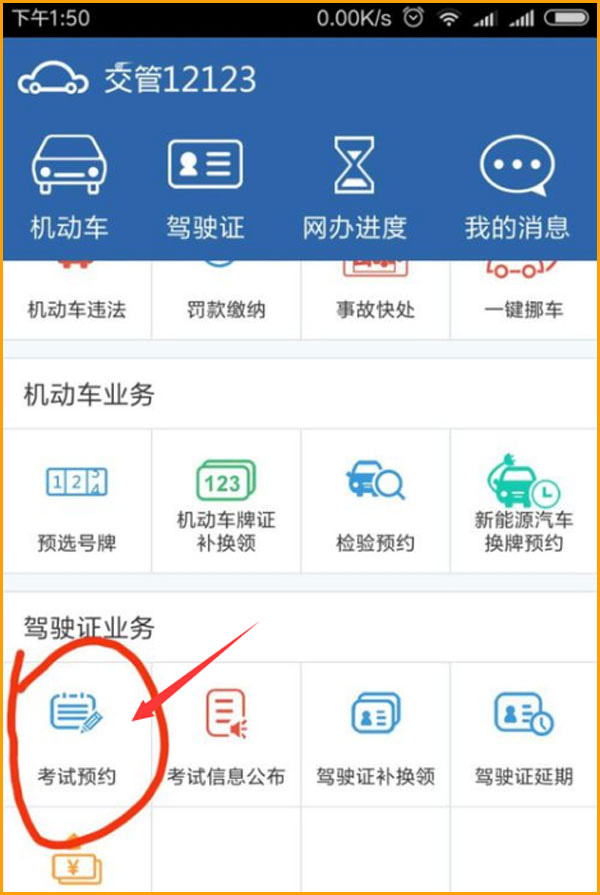
Task: Open 检验预约 inspection appointment
Action: (375, 505)
